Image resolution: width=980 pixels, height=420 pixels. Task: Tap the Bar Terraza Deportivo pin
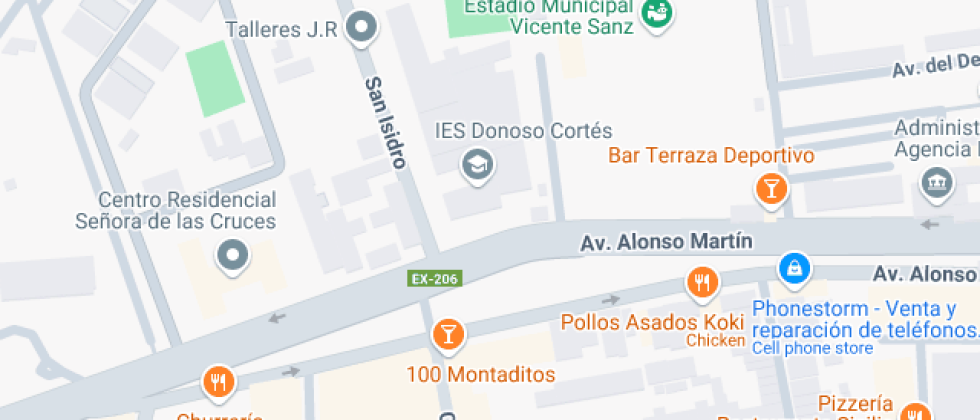pos(770,187)
